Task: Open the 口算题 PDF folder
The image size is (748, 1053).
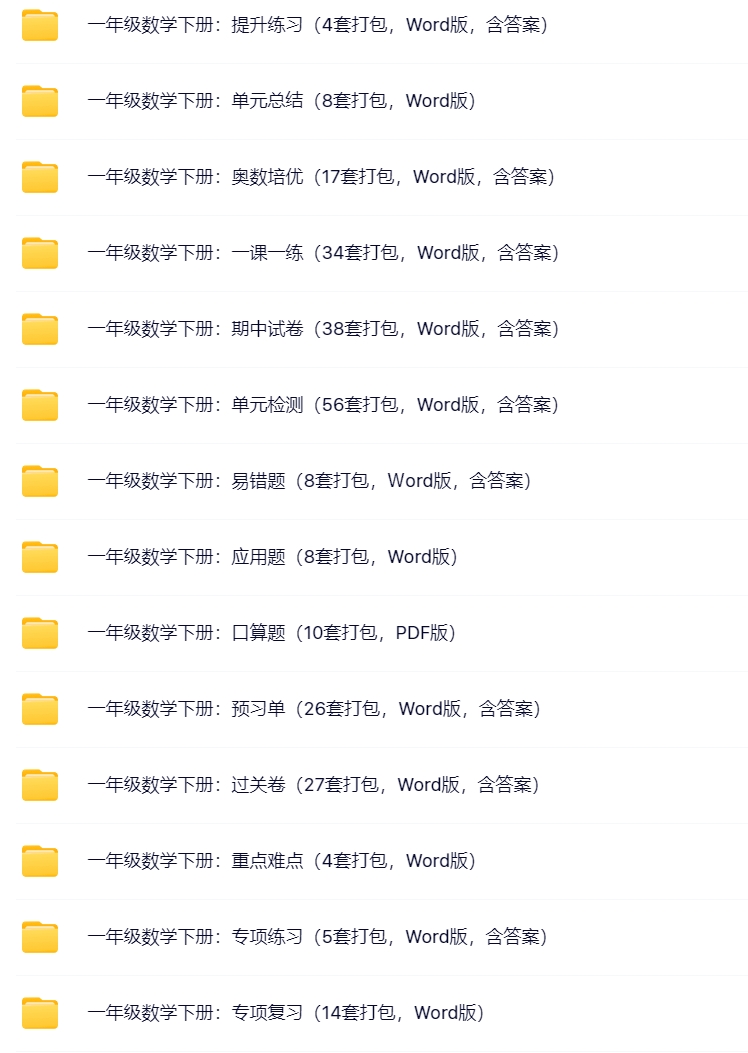Action: coord(272,633)
